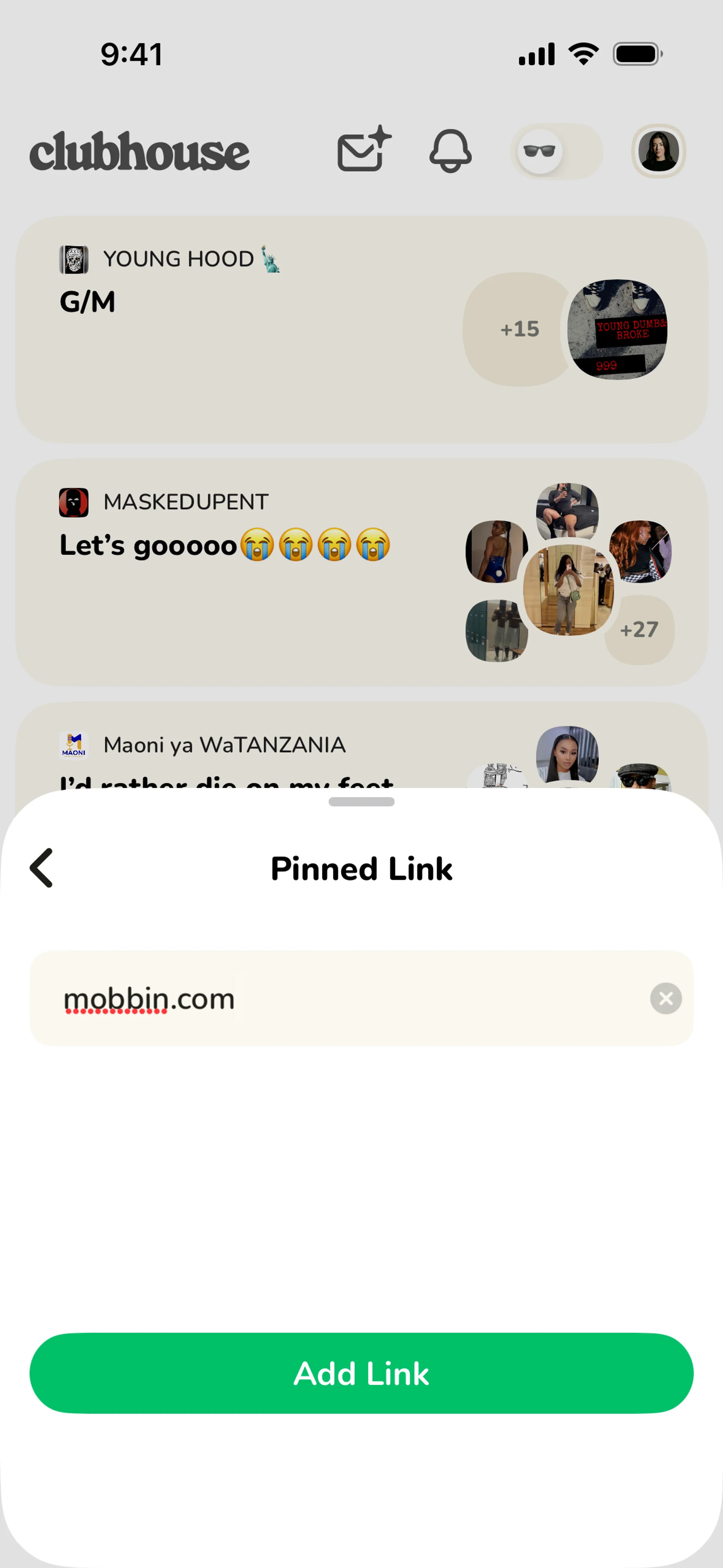Clear the mobbin.com link text
This screenshot has height=1568, width=723.
coord(665,998)
